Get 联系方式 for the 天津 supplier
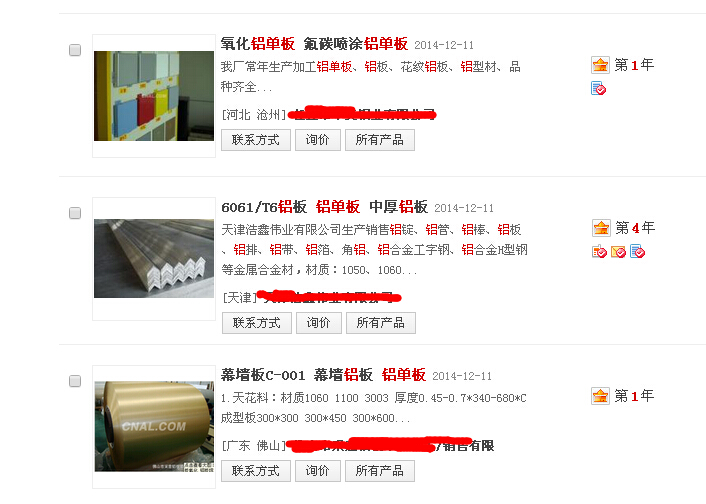This screenshot has height=504, width=706. point(256,323)
